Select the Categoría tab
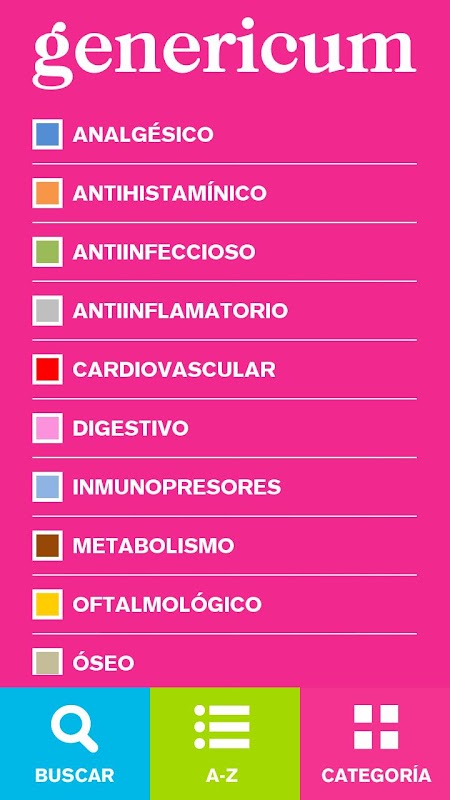This screenshot has width=450, height=800. (x=375, y=743)
